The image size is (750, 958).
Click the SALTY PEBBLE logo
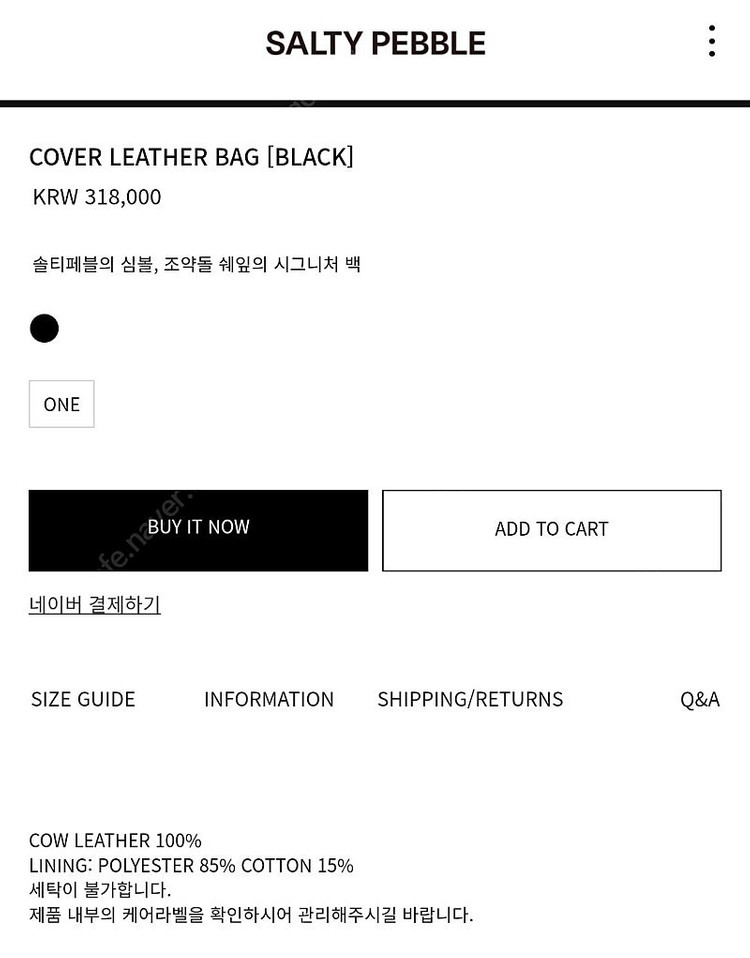pyautogui.click(x=375, y=43)
